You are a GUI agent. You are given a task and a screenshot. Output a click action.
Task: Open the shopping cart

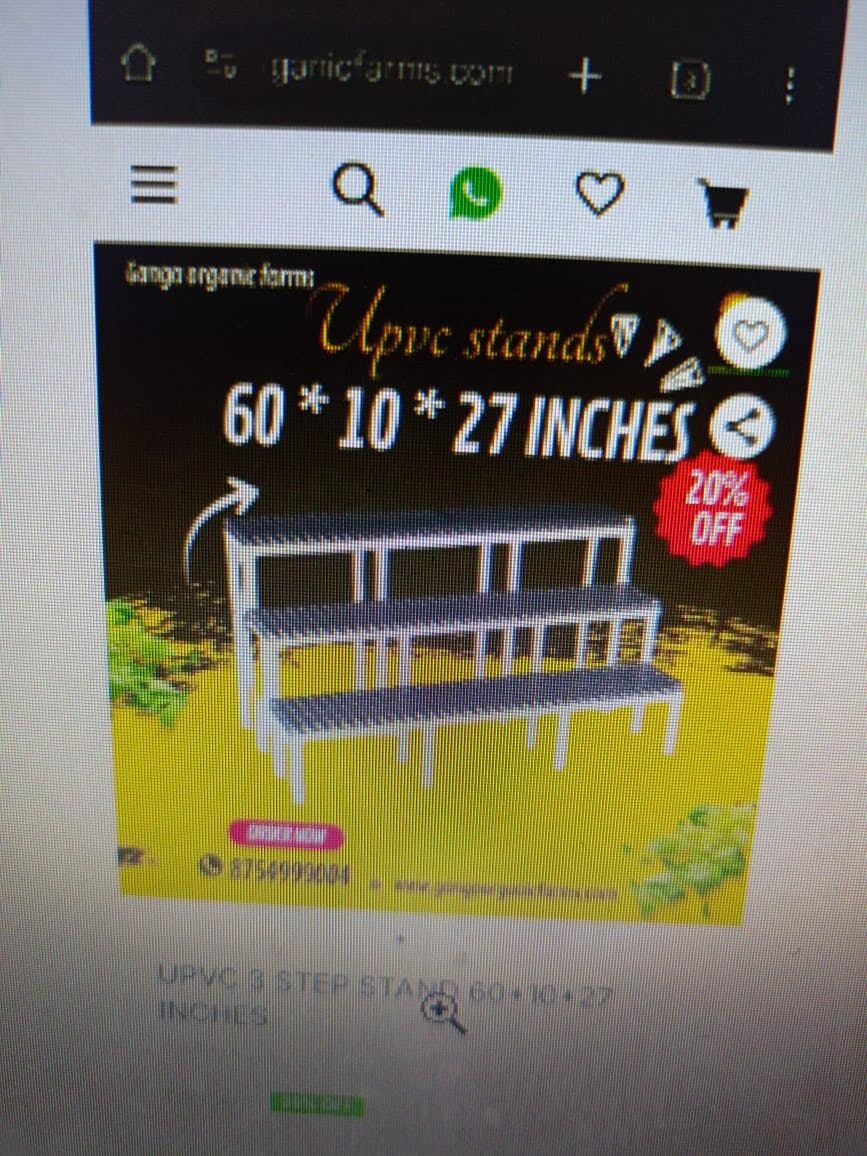tap(722, 201)
